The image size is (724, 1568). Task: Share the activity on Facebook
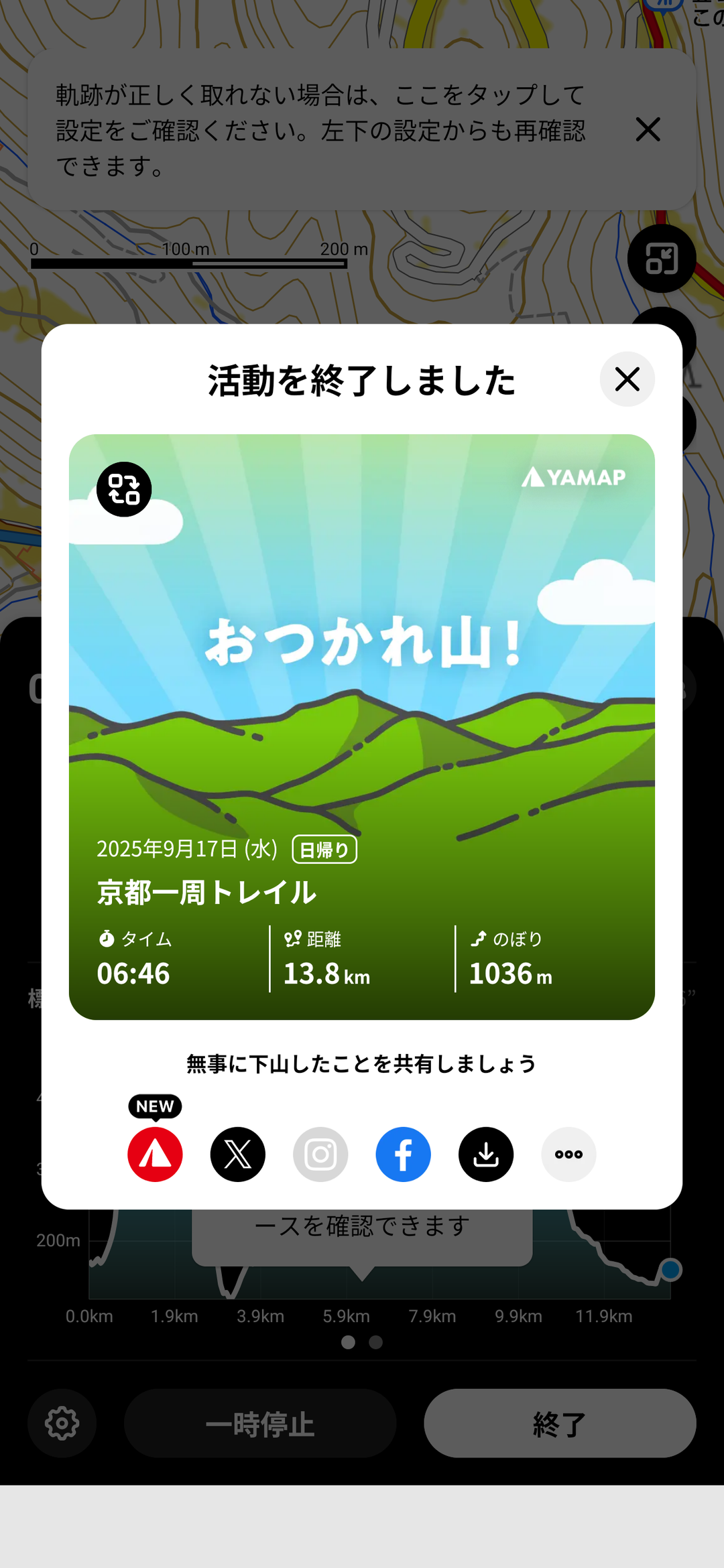403,1154
